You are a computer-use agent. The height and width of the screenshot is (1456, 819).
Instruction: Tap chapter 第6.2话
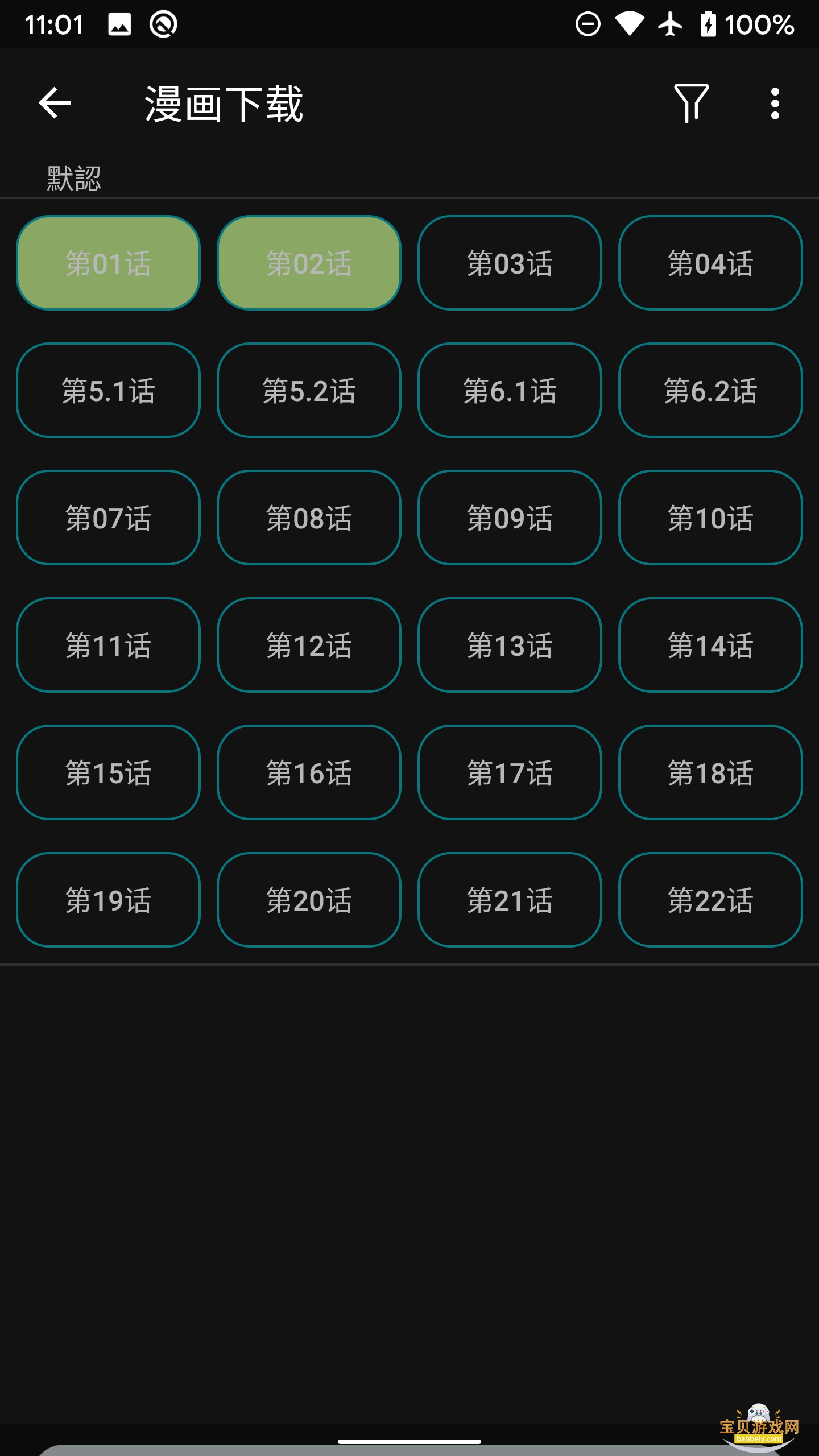pyautogui.click(x=710, y=390)
